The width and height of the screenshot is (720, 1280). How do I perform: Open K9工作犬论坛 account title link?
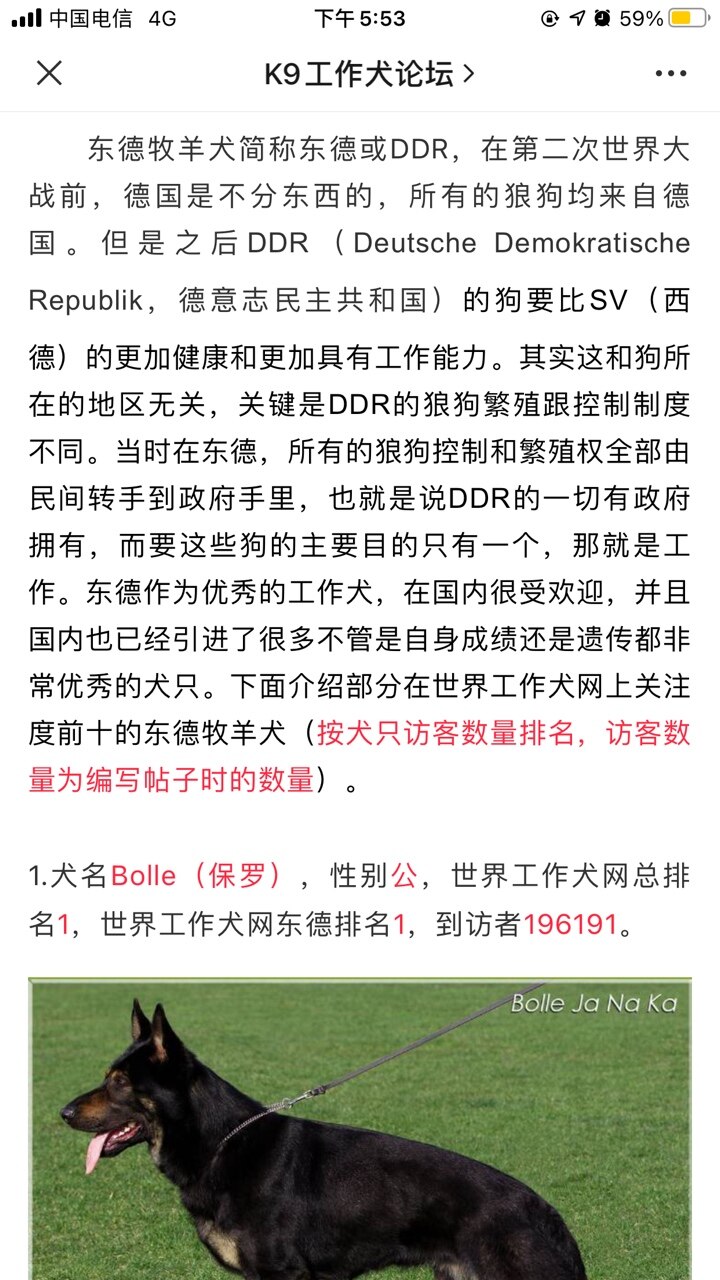coord(367,74)
